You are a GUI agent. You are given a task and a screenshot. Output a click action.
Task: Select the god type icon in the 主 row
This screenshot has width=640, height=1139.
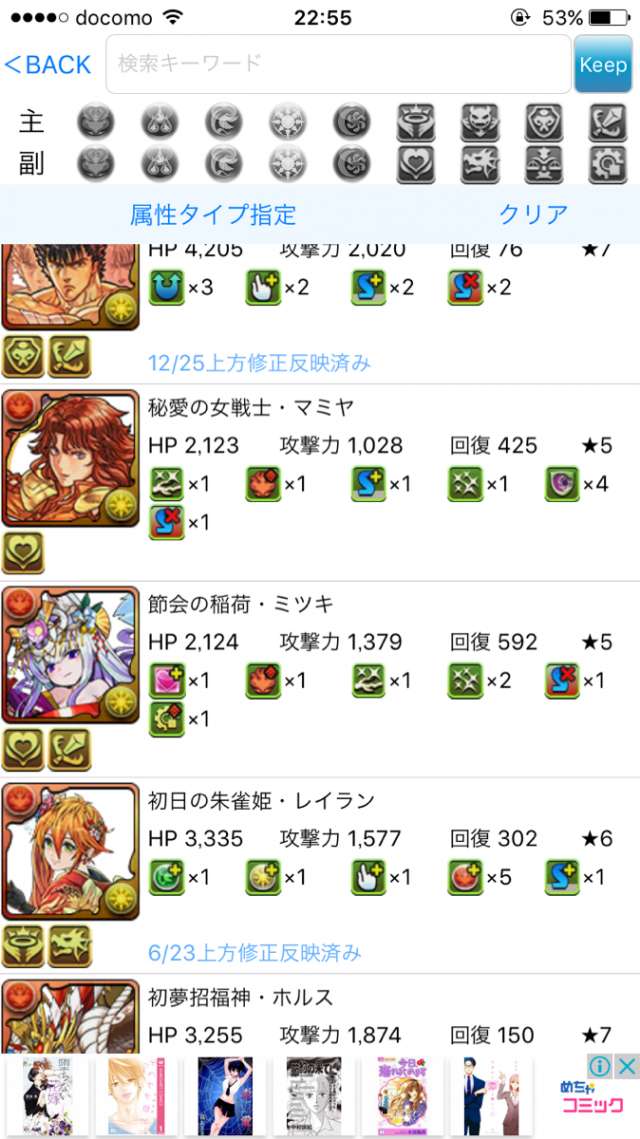pyautogui.click(x=416, y=122)
